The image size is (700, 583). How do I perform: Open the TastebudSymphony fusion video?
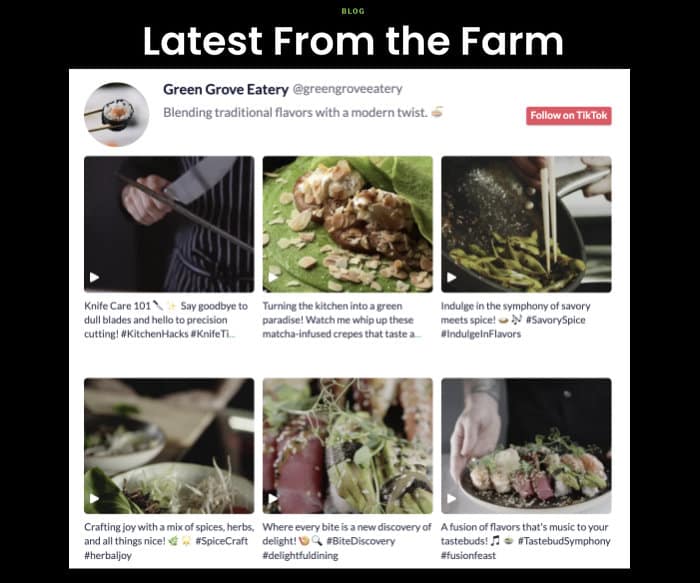pos(526,445)
